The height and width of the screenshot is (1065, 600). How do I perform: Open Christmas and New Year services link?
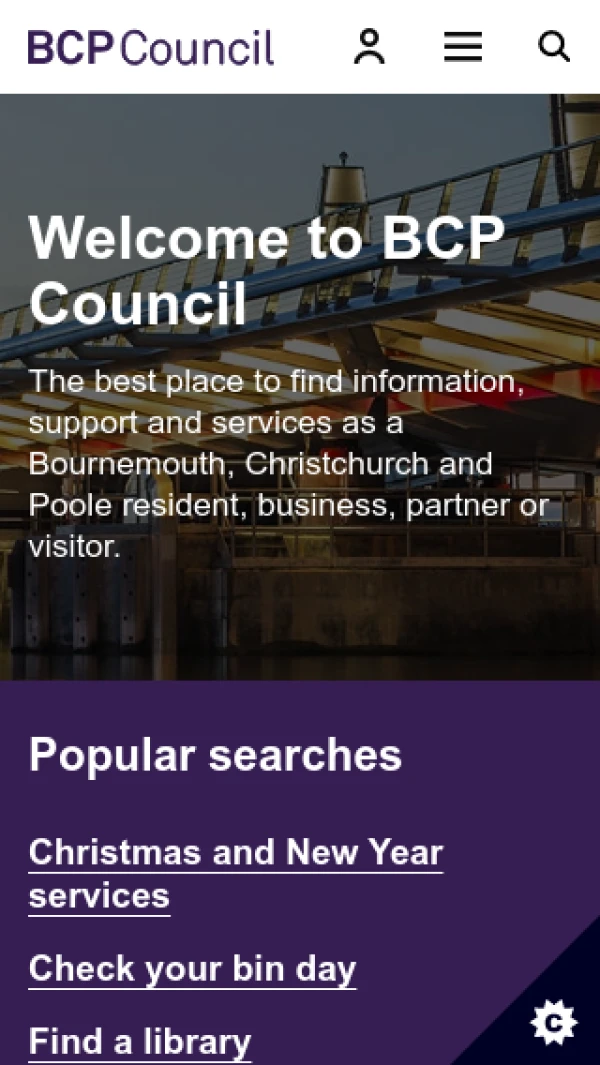235,873
